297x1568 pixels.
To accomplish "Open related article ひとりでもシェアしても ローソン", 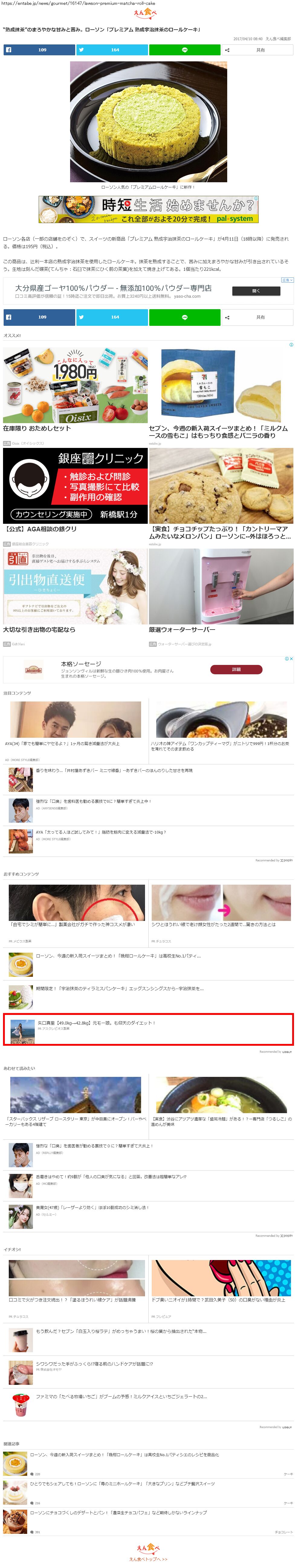I will click(122, 1484).
